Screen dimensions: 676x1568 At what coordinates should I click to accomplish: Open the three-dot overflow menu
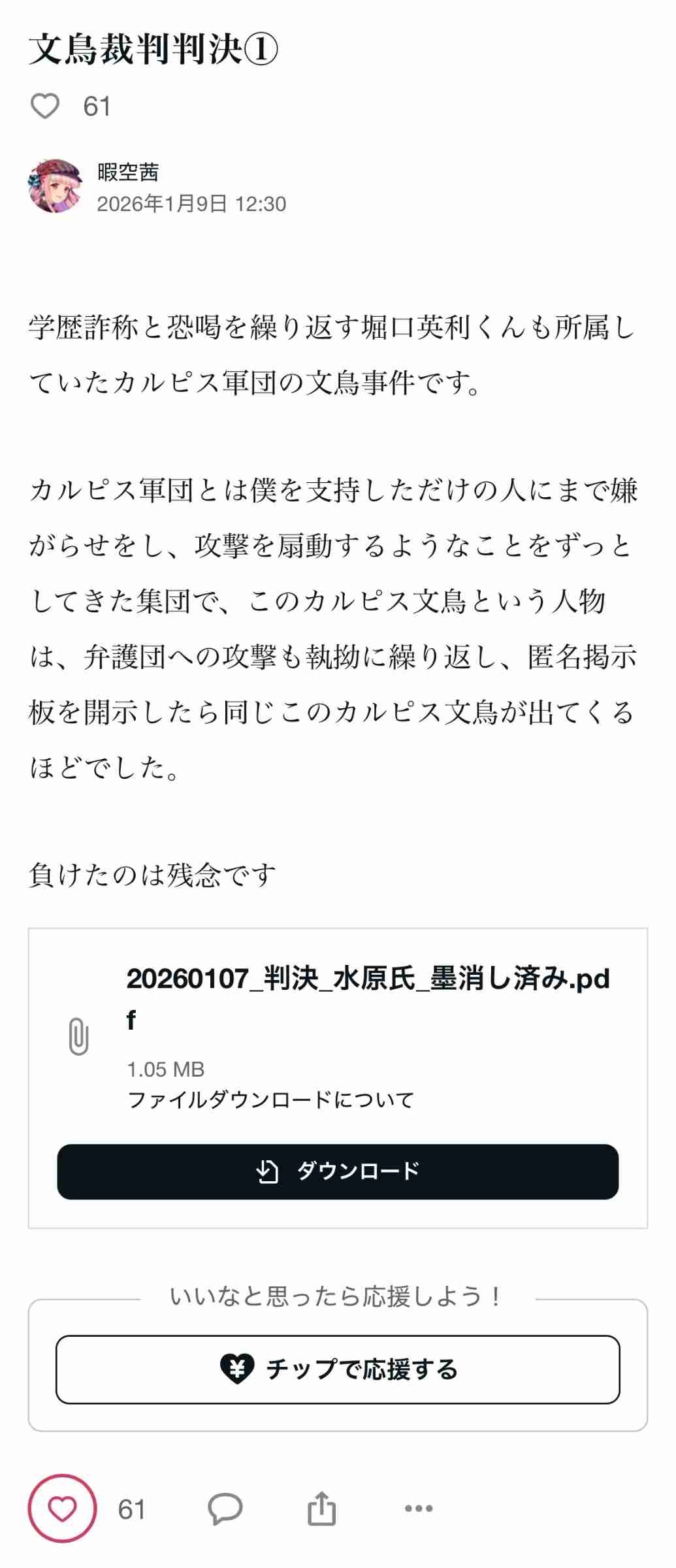pos(419,1509)
